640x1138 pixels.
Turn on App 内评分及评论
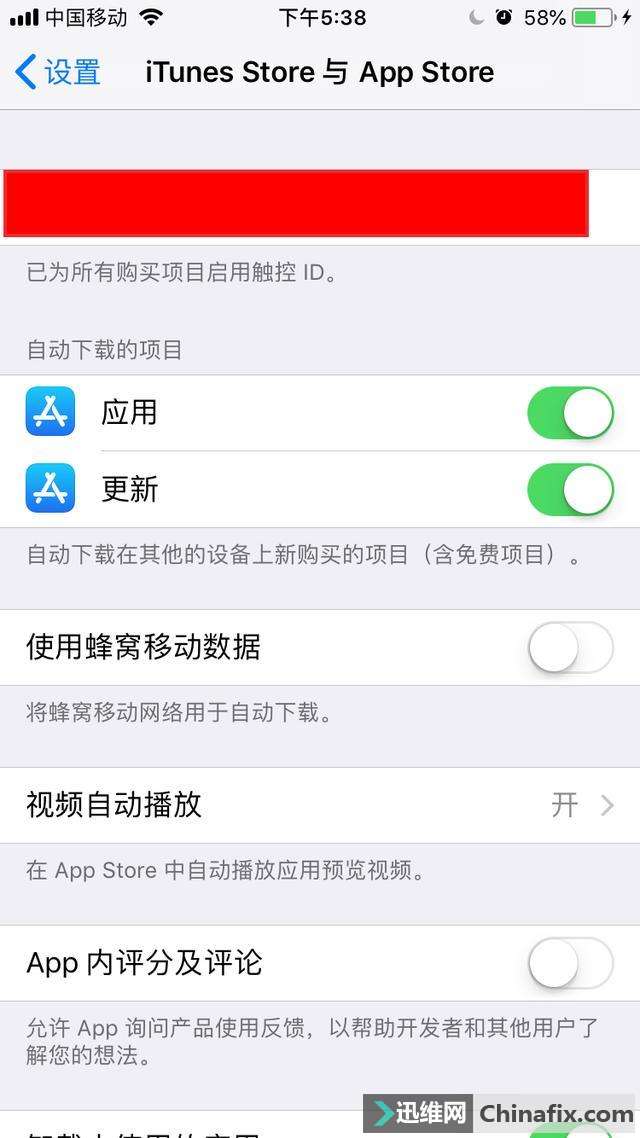[x=570, y=963]
